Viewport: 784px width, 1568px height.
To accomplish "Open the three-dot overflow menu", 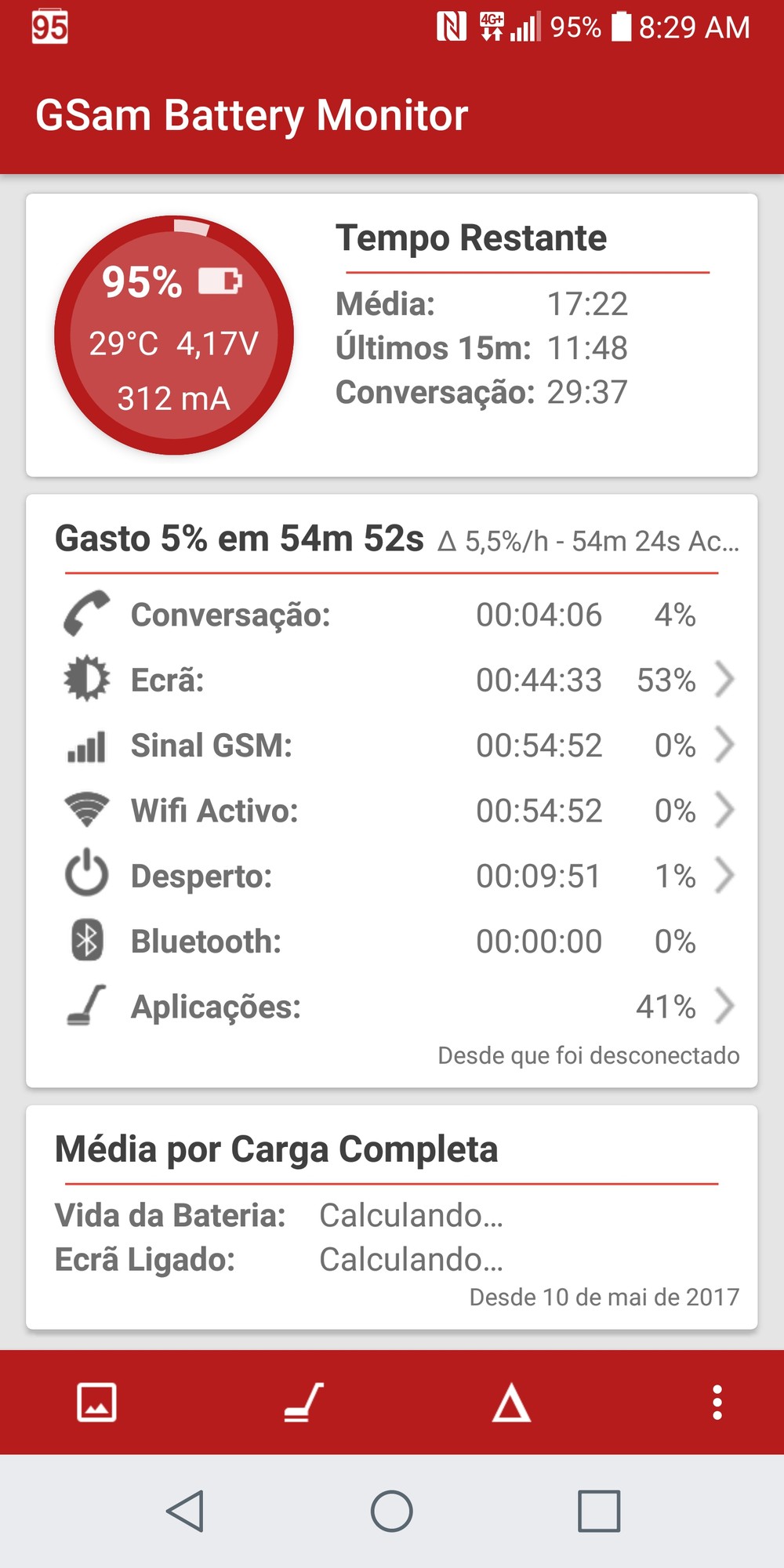I will pyautogui.click(x=717, y=1402).
